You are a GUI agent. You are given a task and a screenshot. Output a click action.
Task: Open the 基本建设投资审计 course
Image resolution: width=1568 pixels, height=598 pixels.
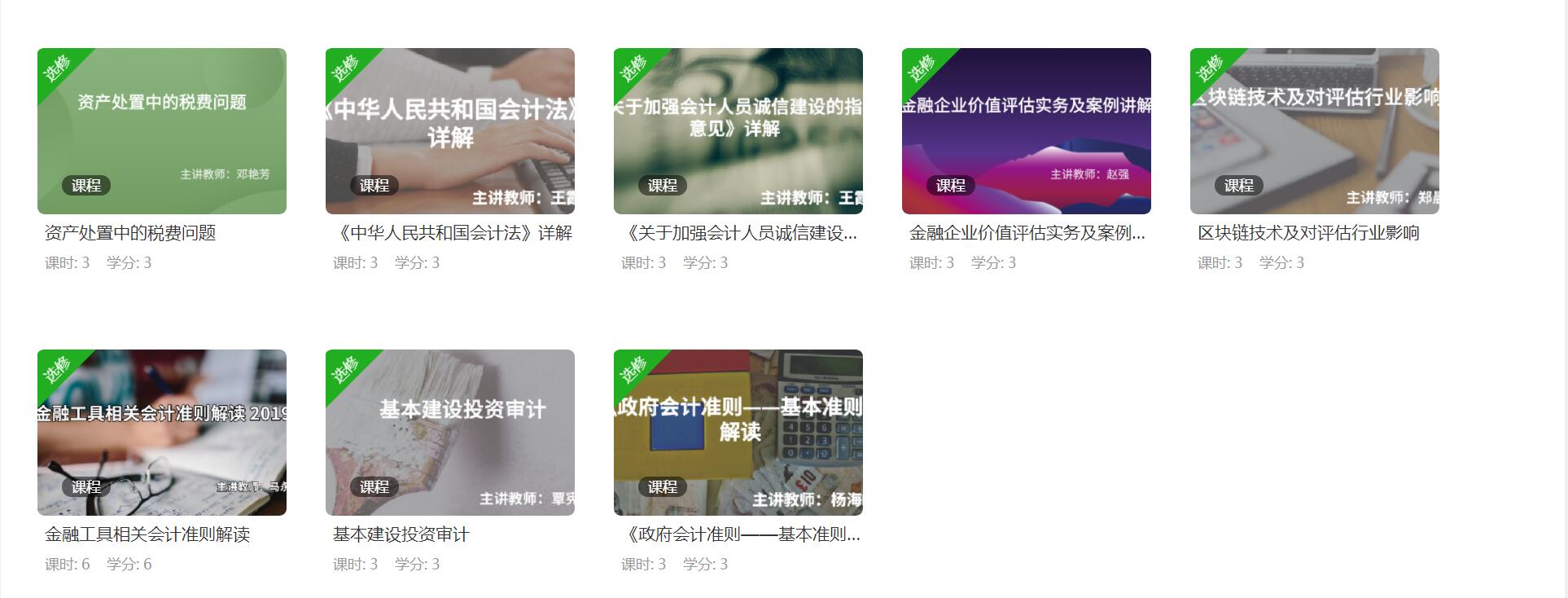click(x=449, y=433)
